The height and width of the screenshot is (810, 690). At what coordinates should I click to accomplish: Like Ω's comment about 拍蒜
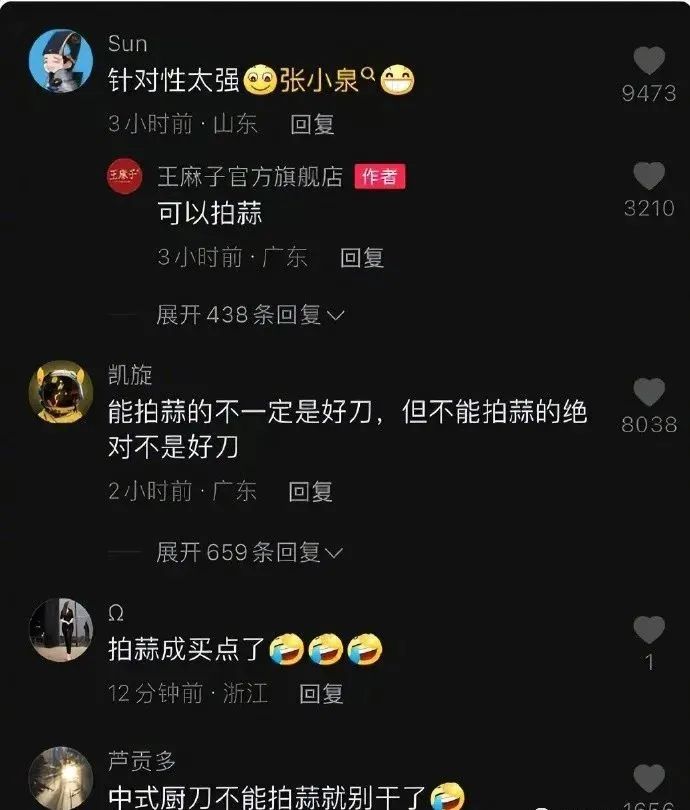click(649, 630)
